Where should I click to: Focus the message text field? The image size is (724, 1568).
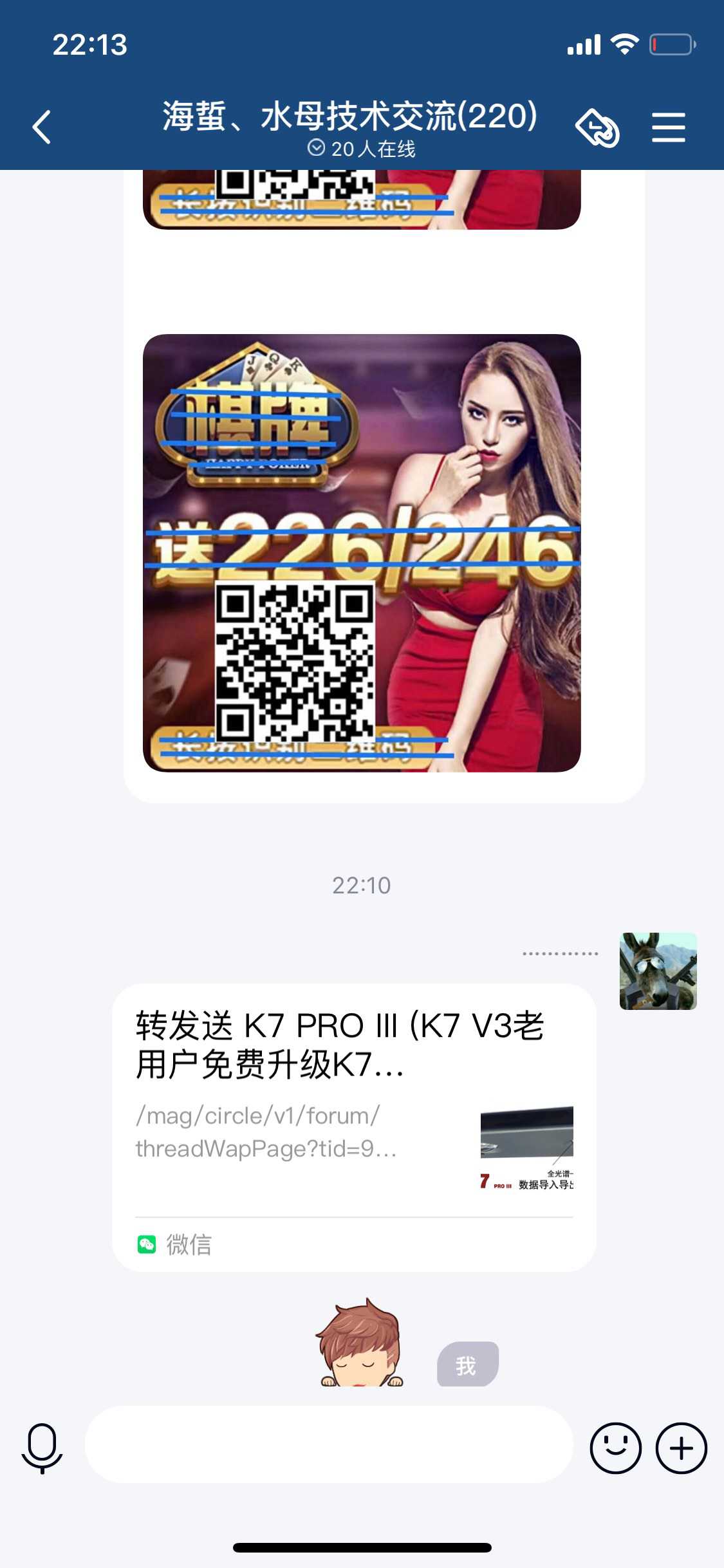pyautogui.click(x=328, y=1444)
